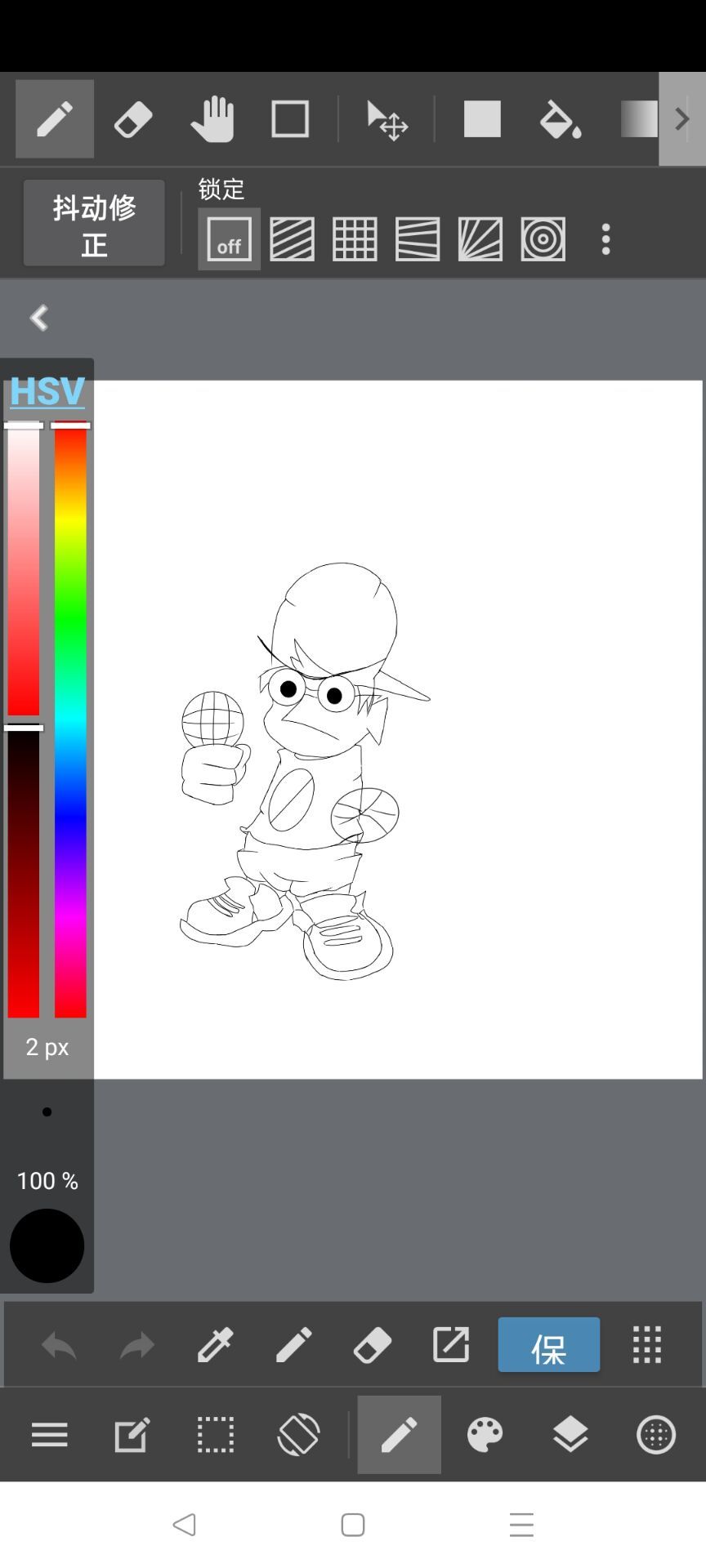The image size is (706, 1568).
Task: Toggle canvas rotation icon
Action: (x=298, y=1434)
